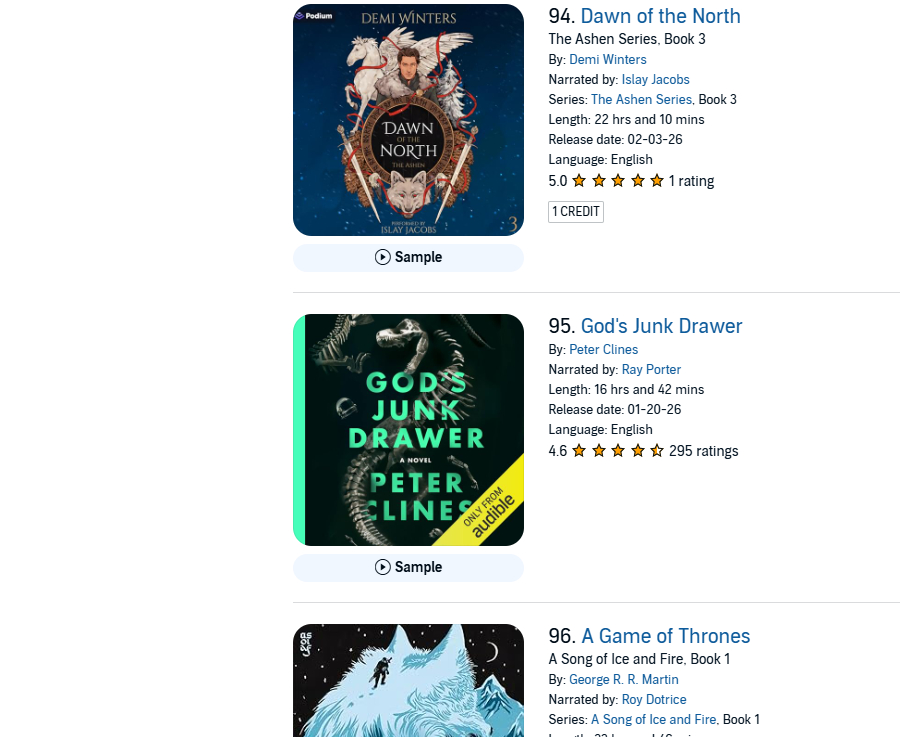Open A Song of Ice and Fire series link
The image size is (900, 737).
coord(653,719)
